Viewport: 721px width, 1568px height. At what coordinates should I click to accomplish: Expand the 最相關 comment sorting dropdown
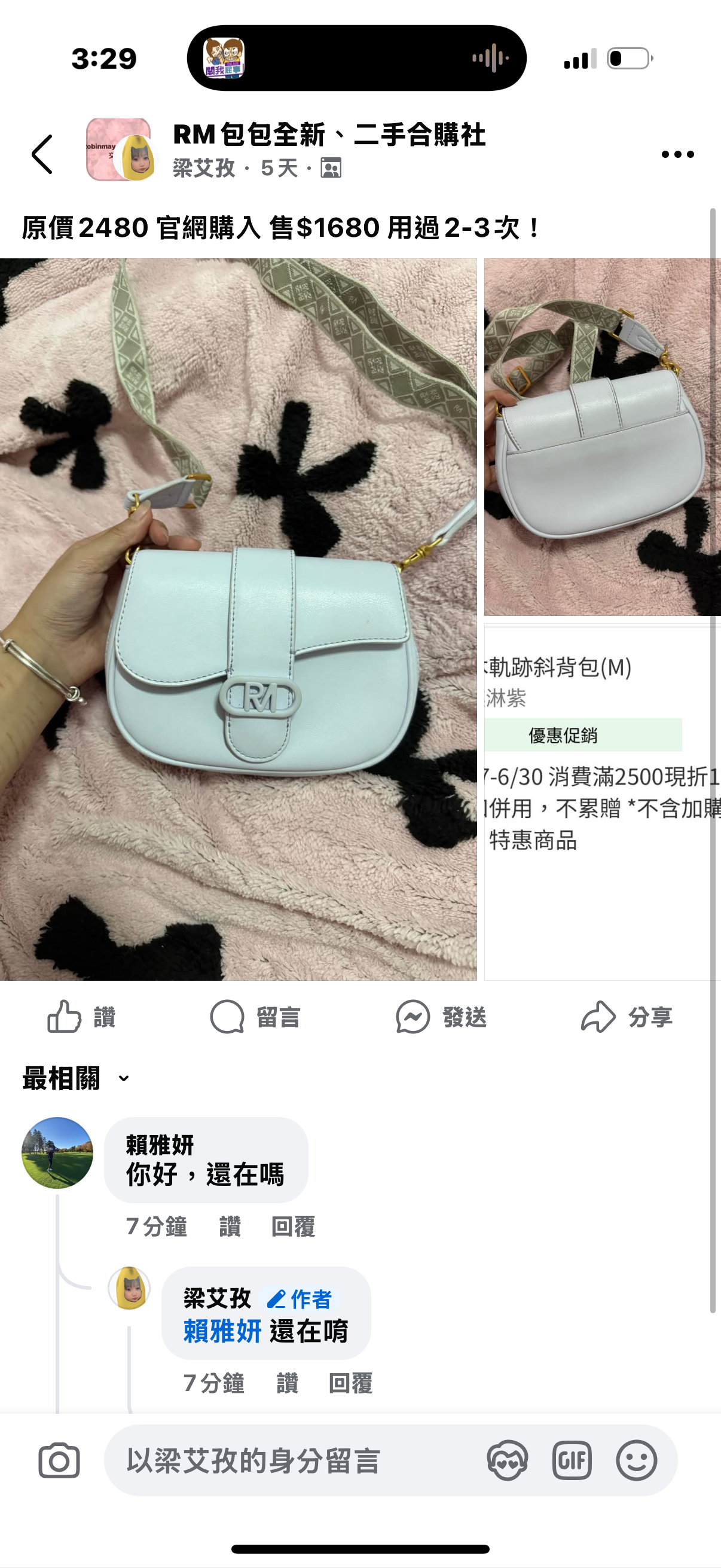(x=76, y=1079)
